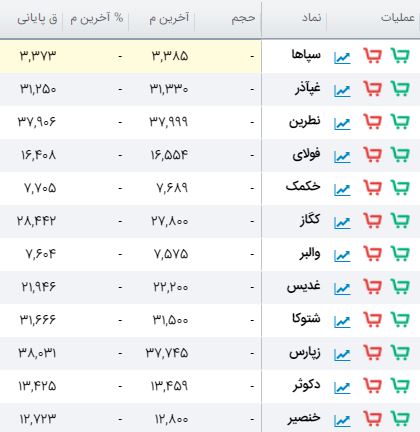420x432 pixels.
Task: Tap the green buy cart for سپاها
Action: click(400, 56)
